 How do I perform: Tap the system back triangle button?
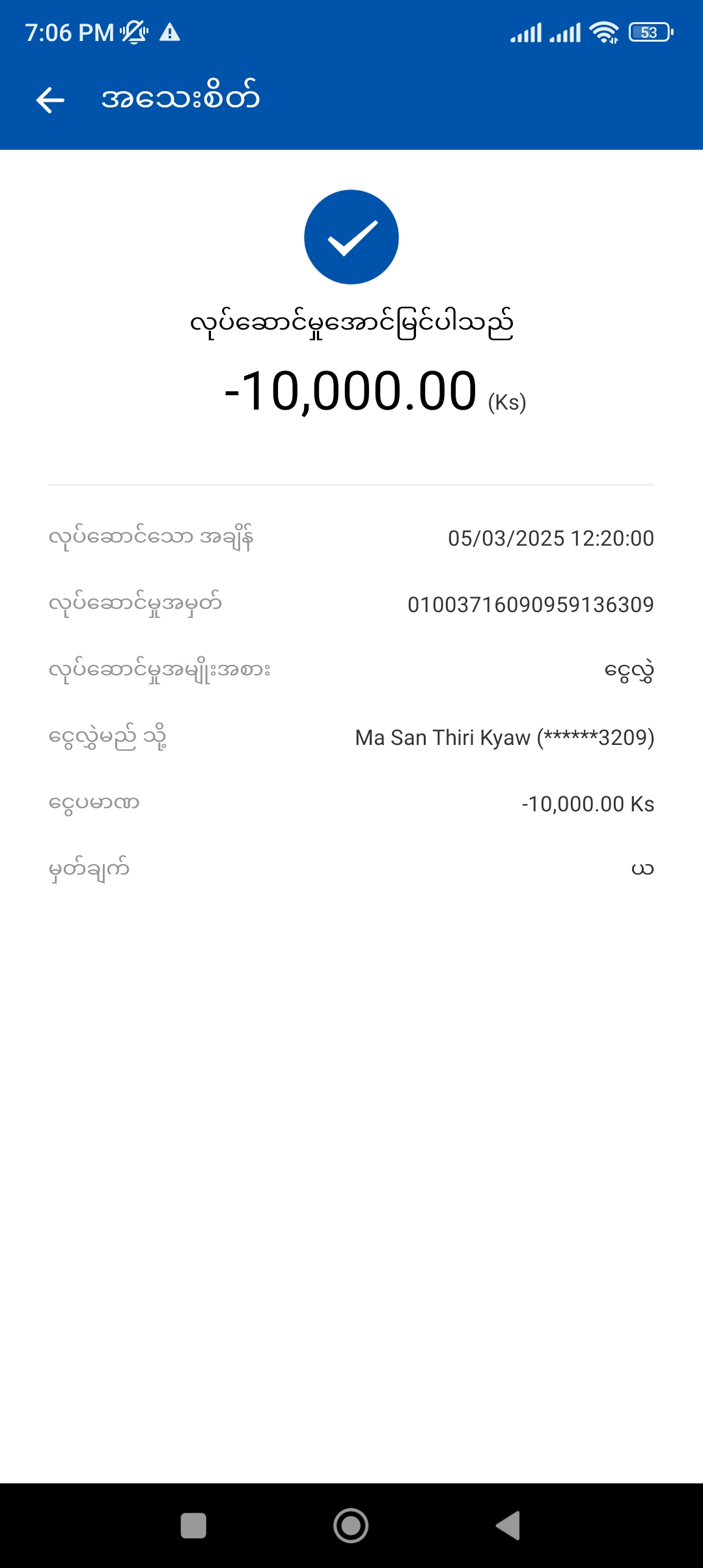coord(508,1525)
